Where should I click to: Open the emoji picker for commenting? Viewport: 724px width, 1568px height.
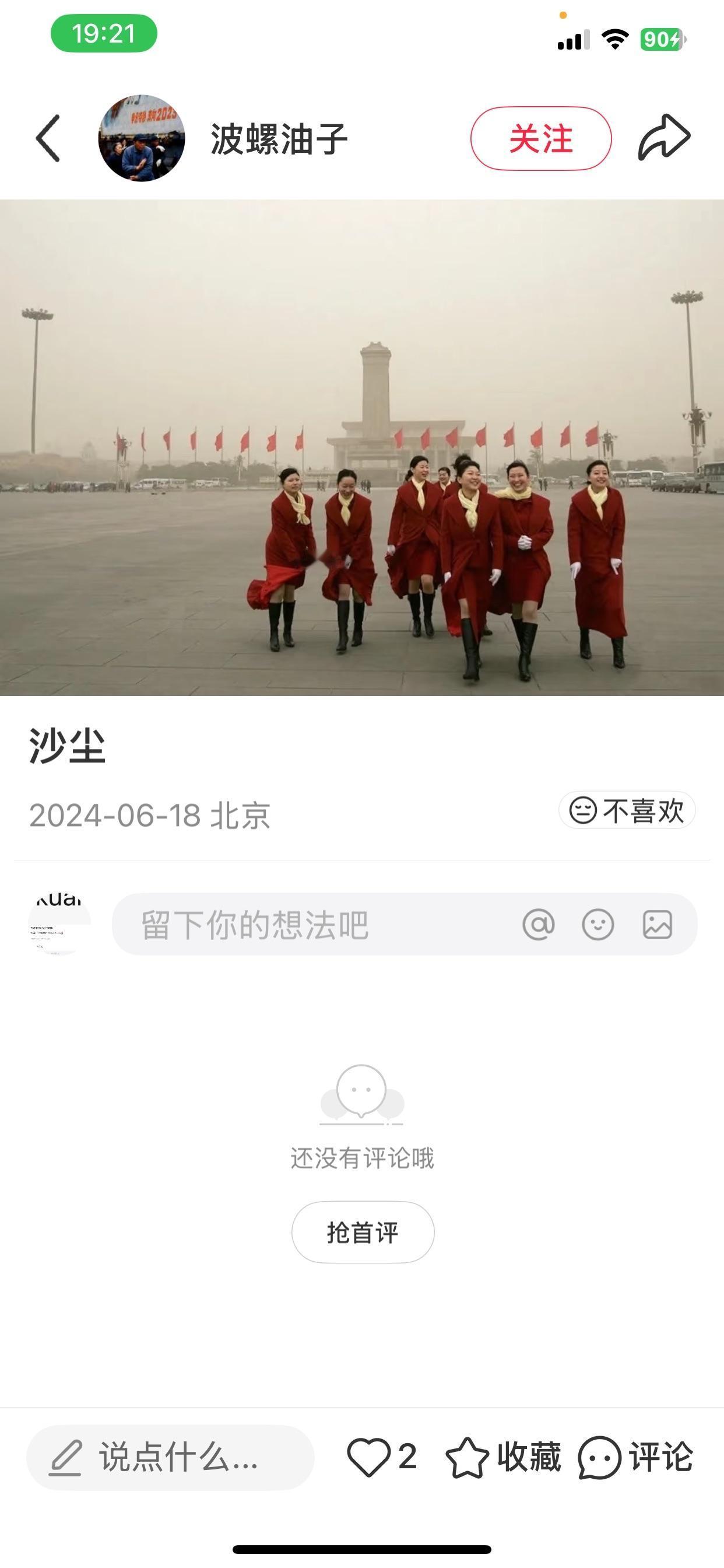point(598,925)
